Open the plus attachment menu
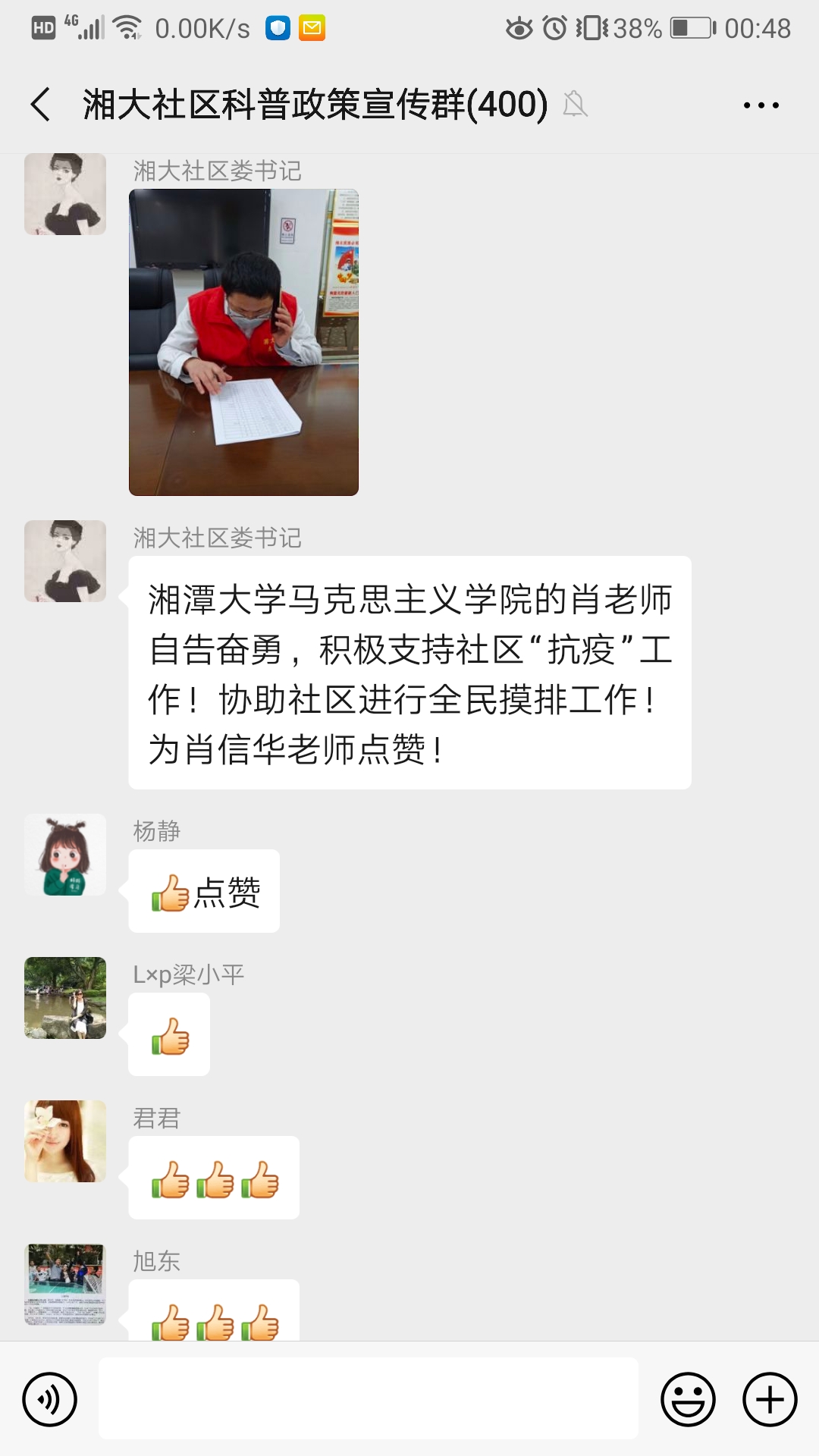819x1456 pixels. (x=770, y=1399)
